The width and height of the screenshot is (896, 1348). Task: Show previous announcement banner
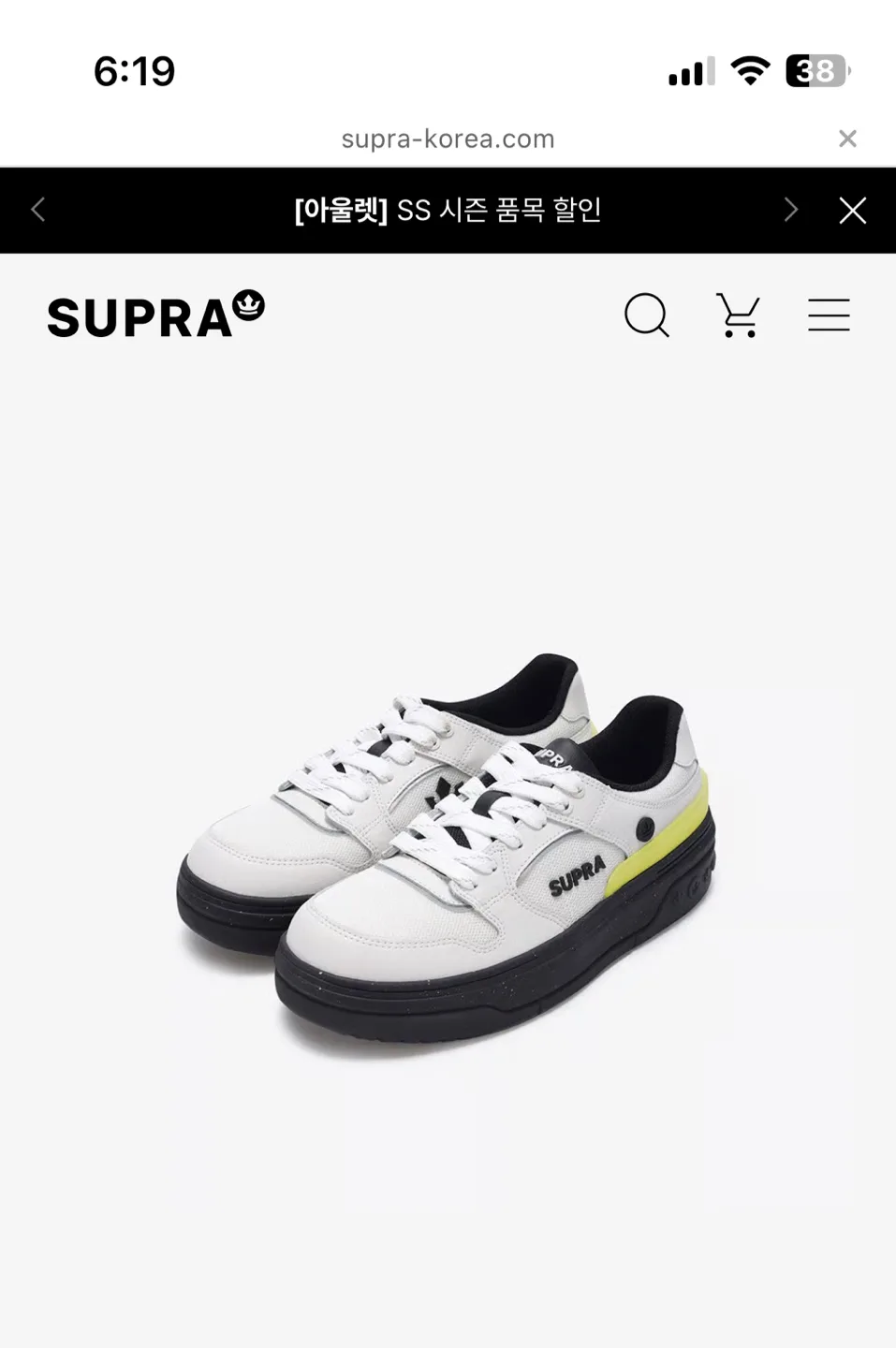click(x=38, y=210)
